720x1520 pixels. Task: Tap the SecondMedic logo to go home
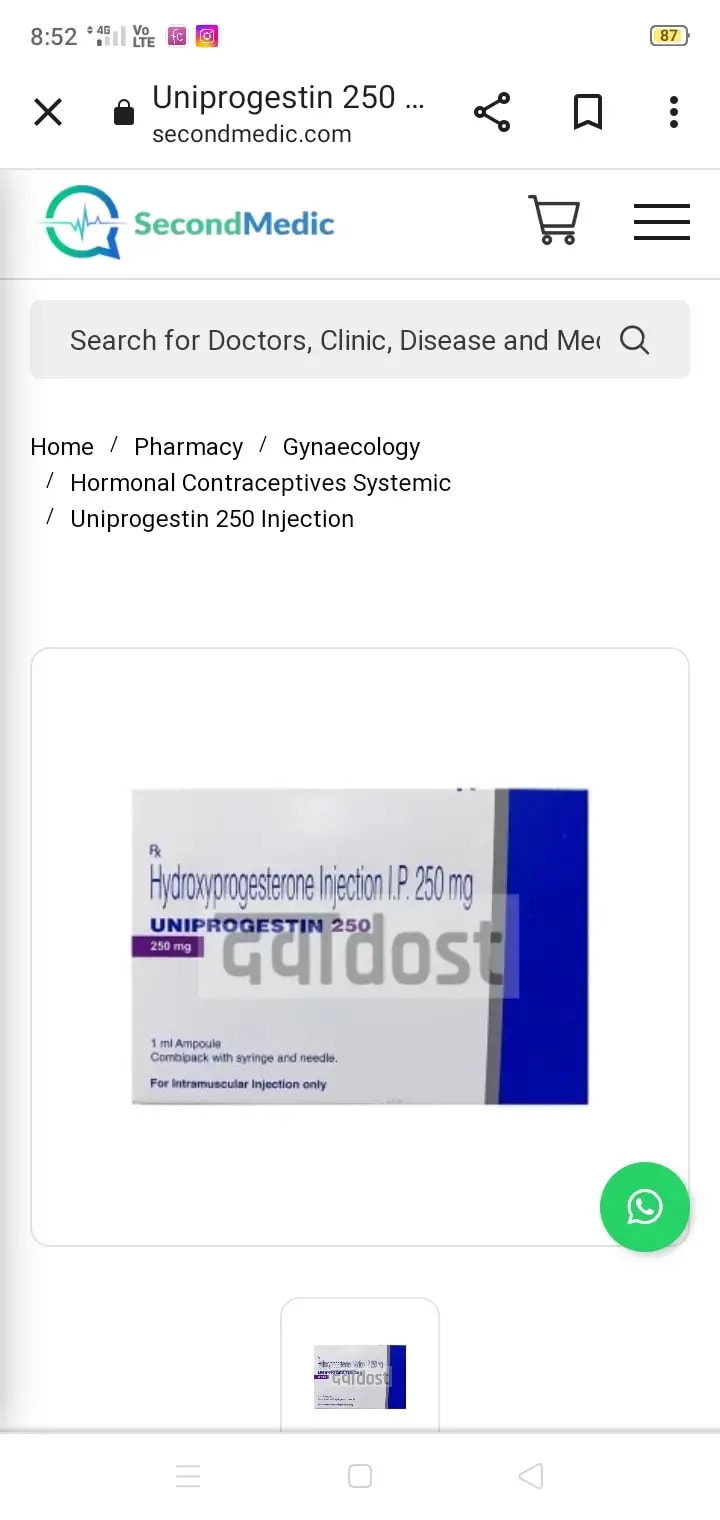pos(188,222)
